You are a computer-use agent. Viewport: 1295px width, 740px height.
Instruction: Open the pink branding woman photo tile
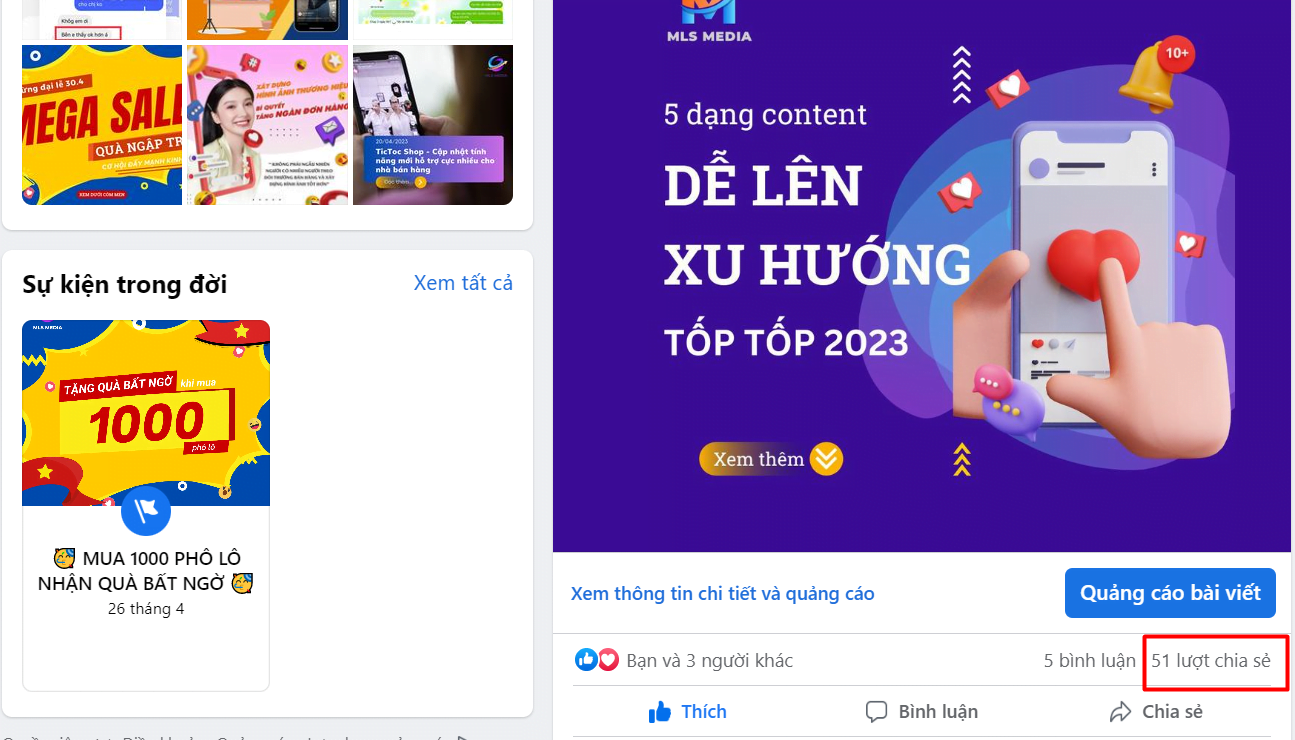tap(268, 125)
